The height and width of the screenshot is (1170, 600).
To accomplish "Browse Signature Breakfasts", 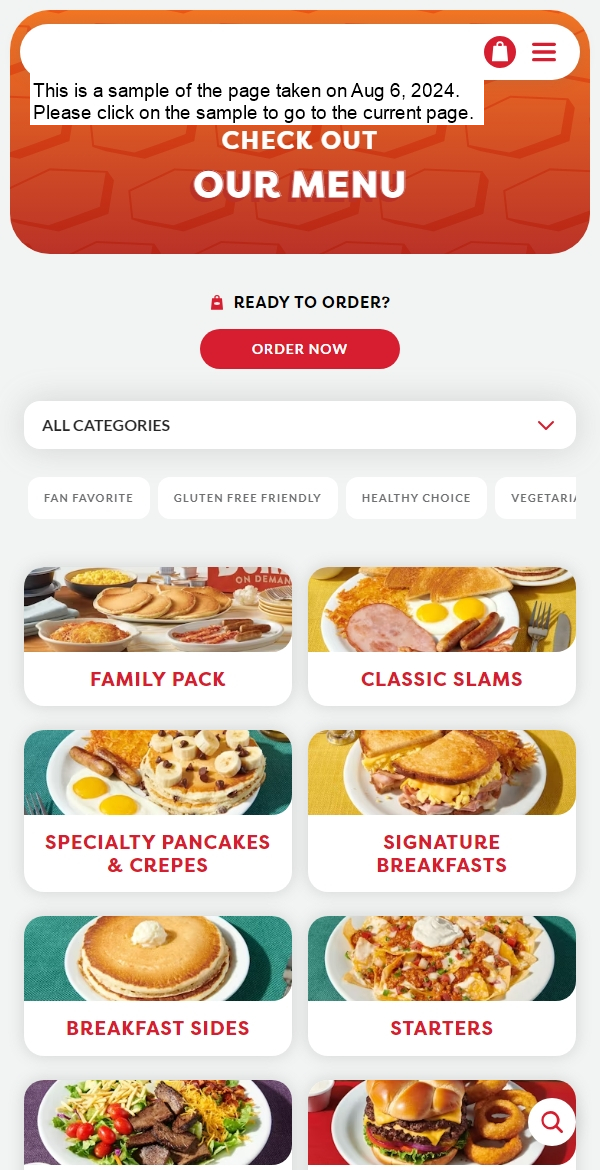I will click(442, 810).
